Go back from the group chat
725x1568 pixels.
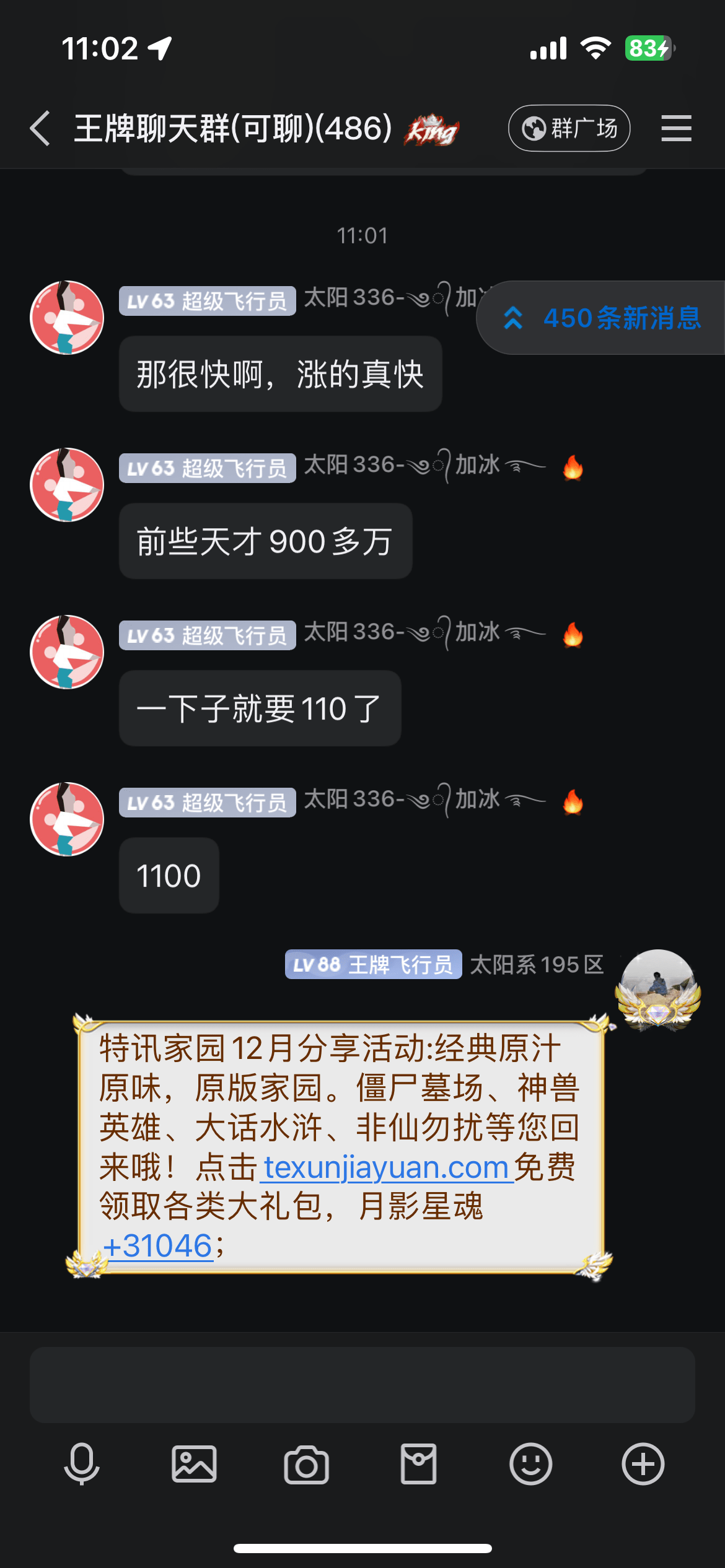[41, 129]
